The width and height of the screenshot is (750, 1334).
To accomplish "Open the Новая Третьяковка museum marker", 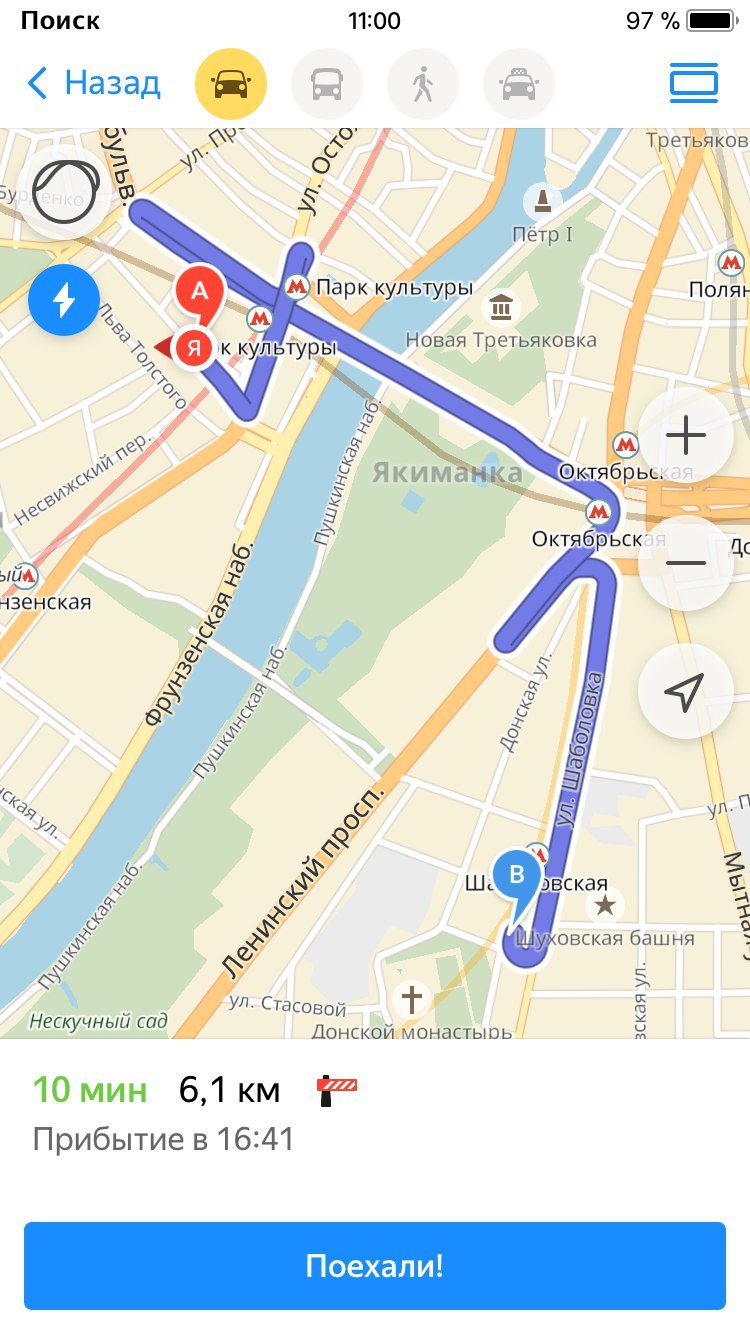I will click(500, 308).
